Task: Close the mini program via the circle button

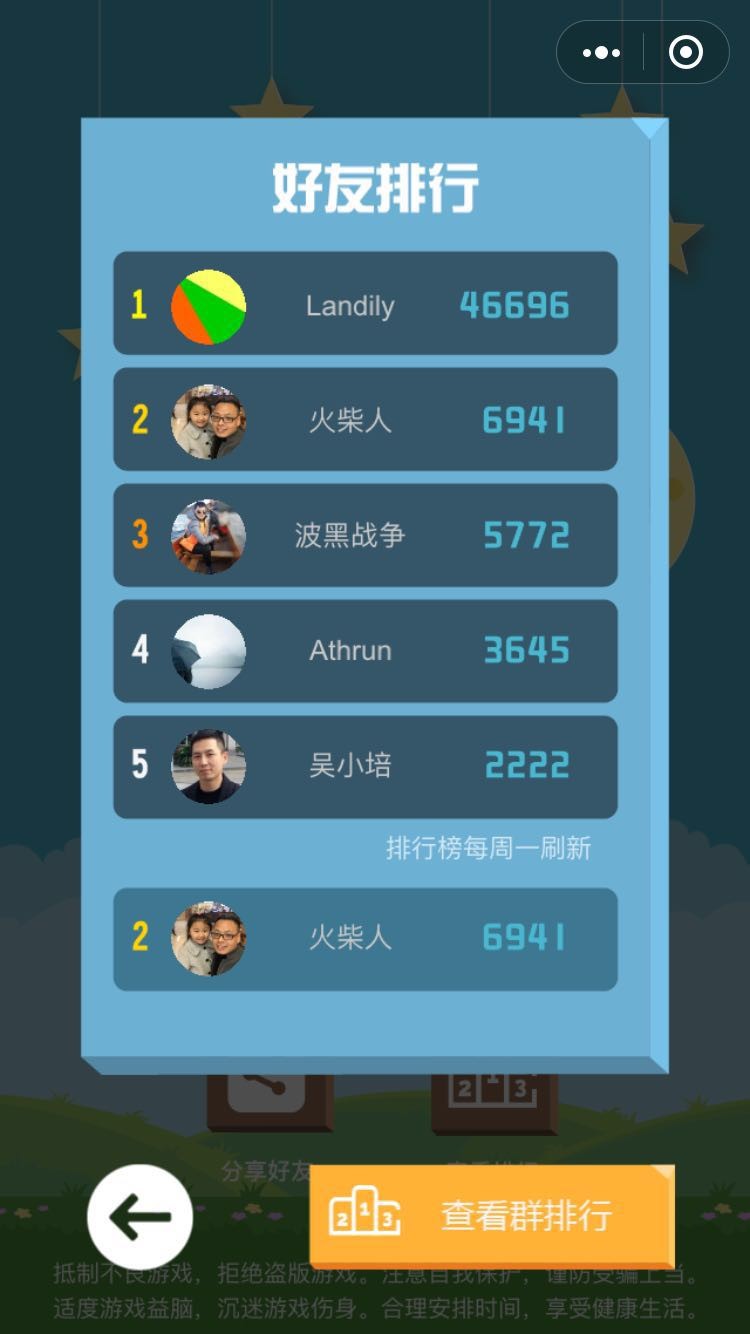Action: (686, 53)
